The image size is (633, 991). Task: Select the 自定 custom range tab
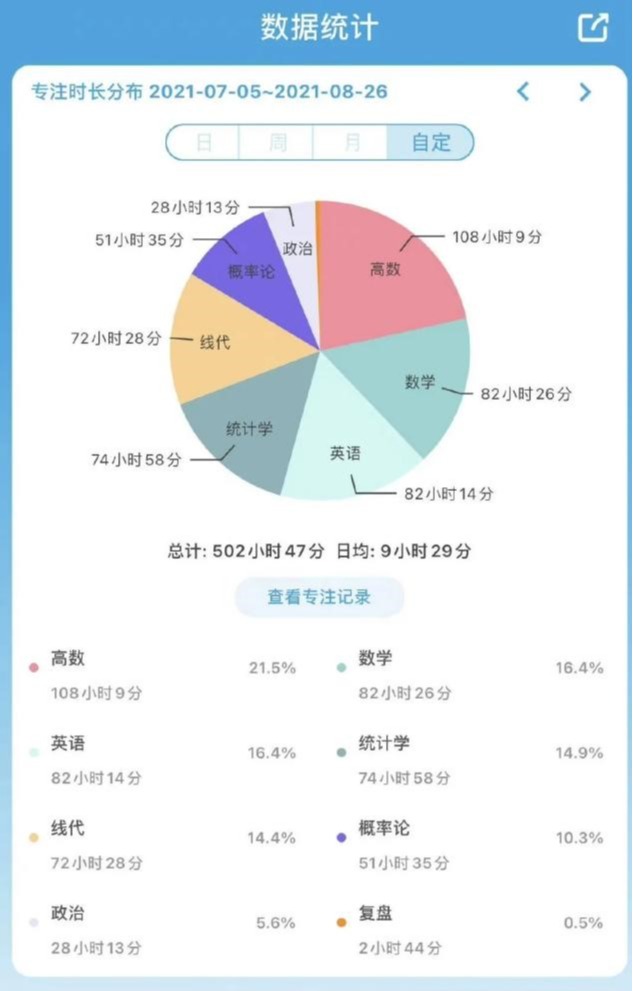tap(430, 142)
